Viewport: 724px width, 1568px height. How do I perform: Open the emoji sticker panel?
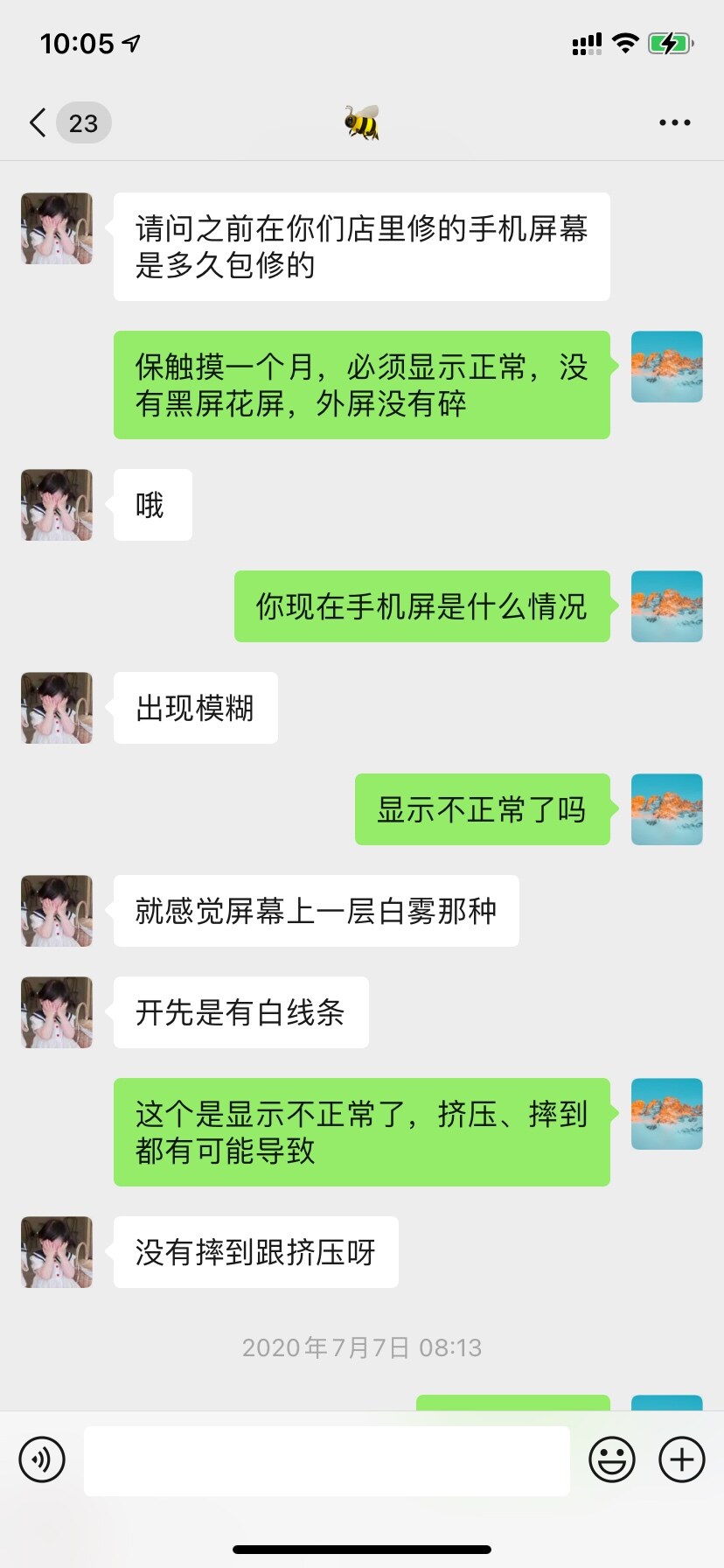(611, 1459)
